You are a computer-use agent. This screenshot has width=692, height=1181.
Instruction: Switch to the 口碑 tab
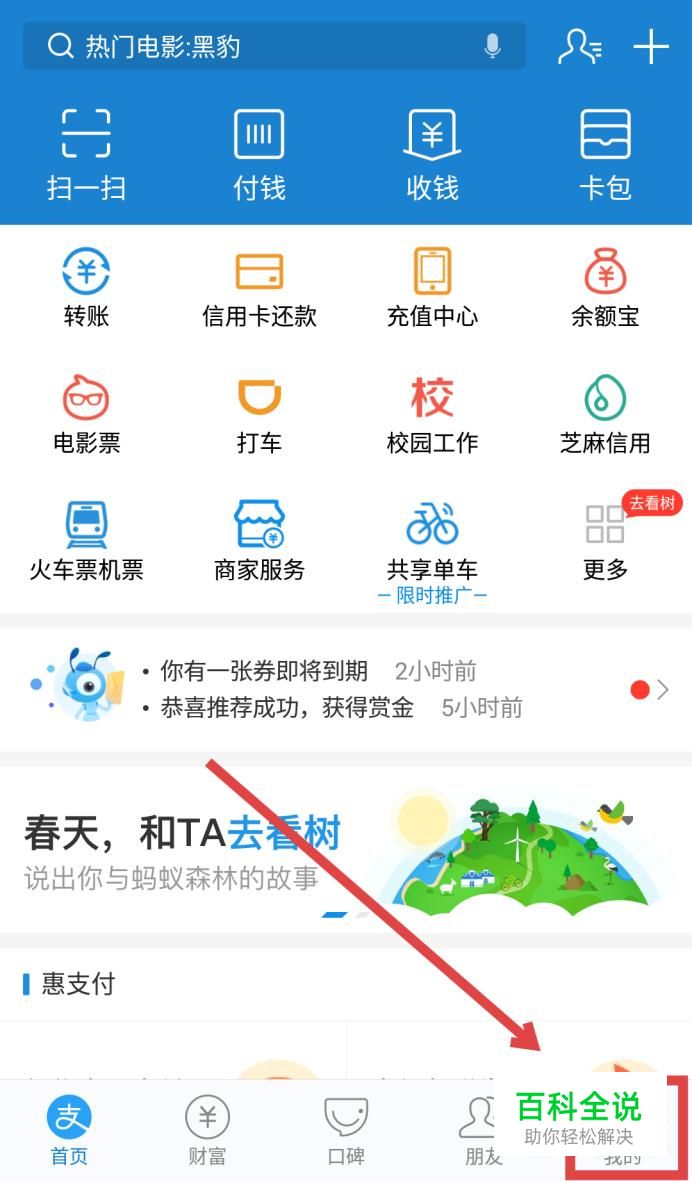click(346, 1130)
